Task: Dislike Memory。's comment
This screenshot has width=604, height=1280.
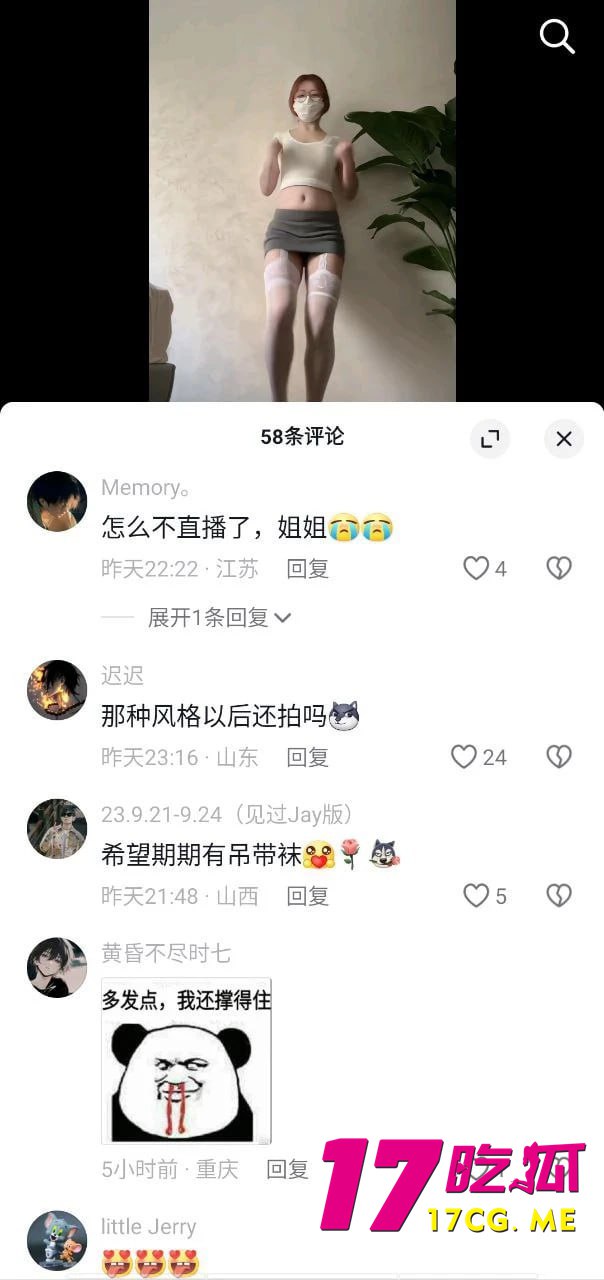Action: pyautogui.click(x=558, y=568)
